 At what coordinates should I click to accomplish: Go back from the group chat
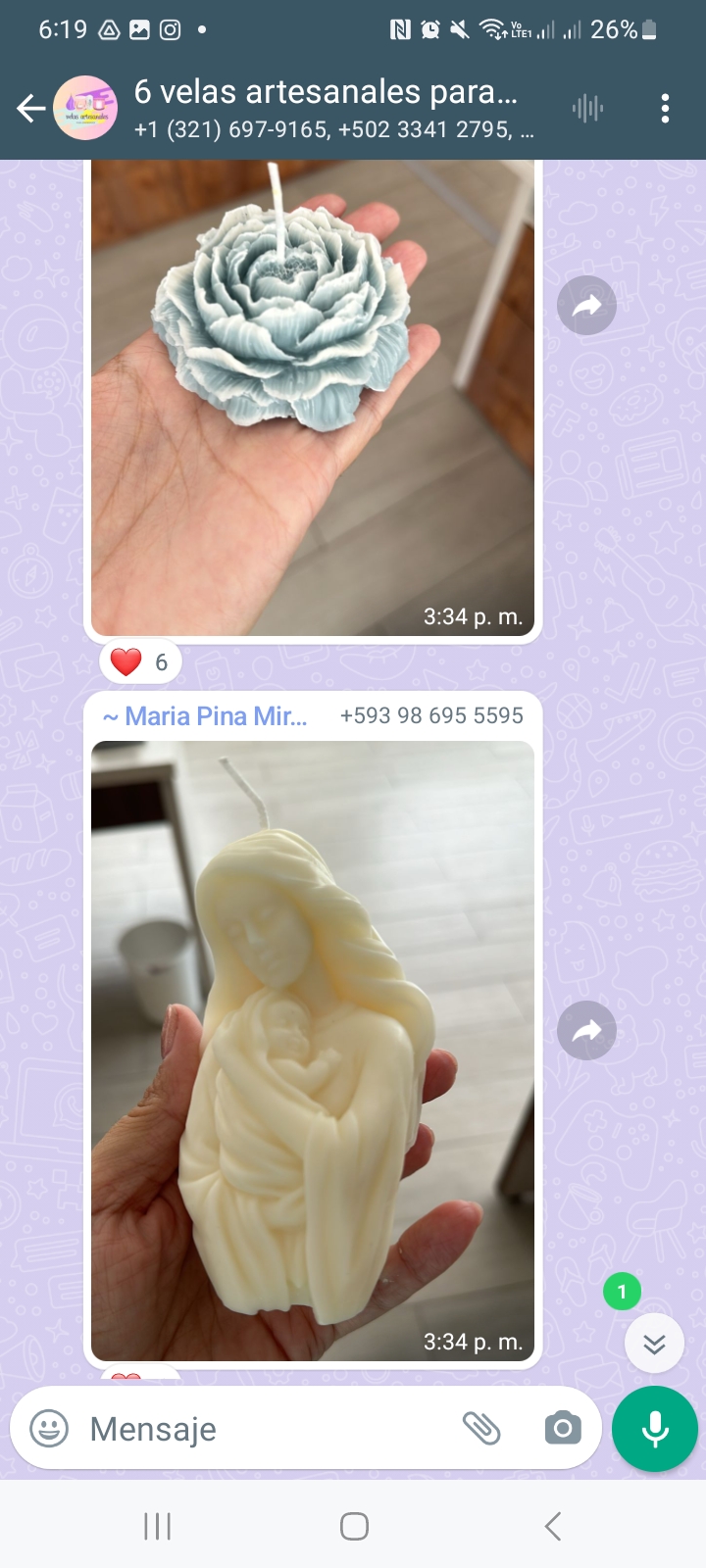tap(31, 109)
